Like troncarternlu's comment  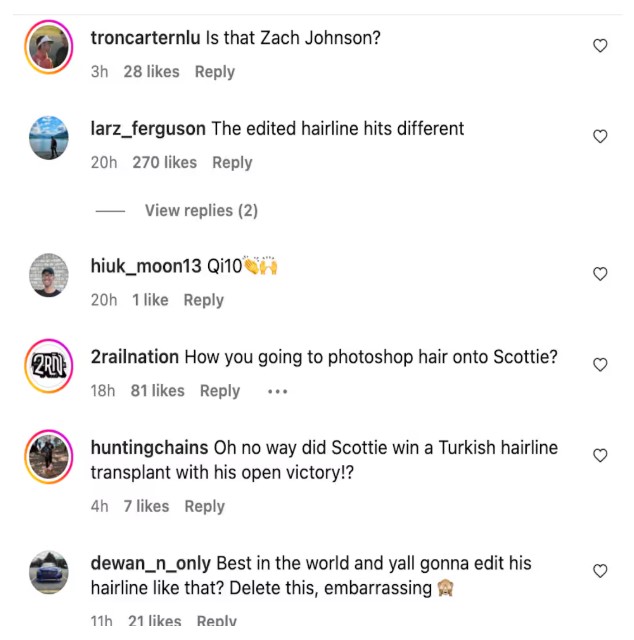[x=600, y=45]
